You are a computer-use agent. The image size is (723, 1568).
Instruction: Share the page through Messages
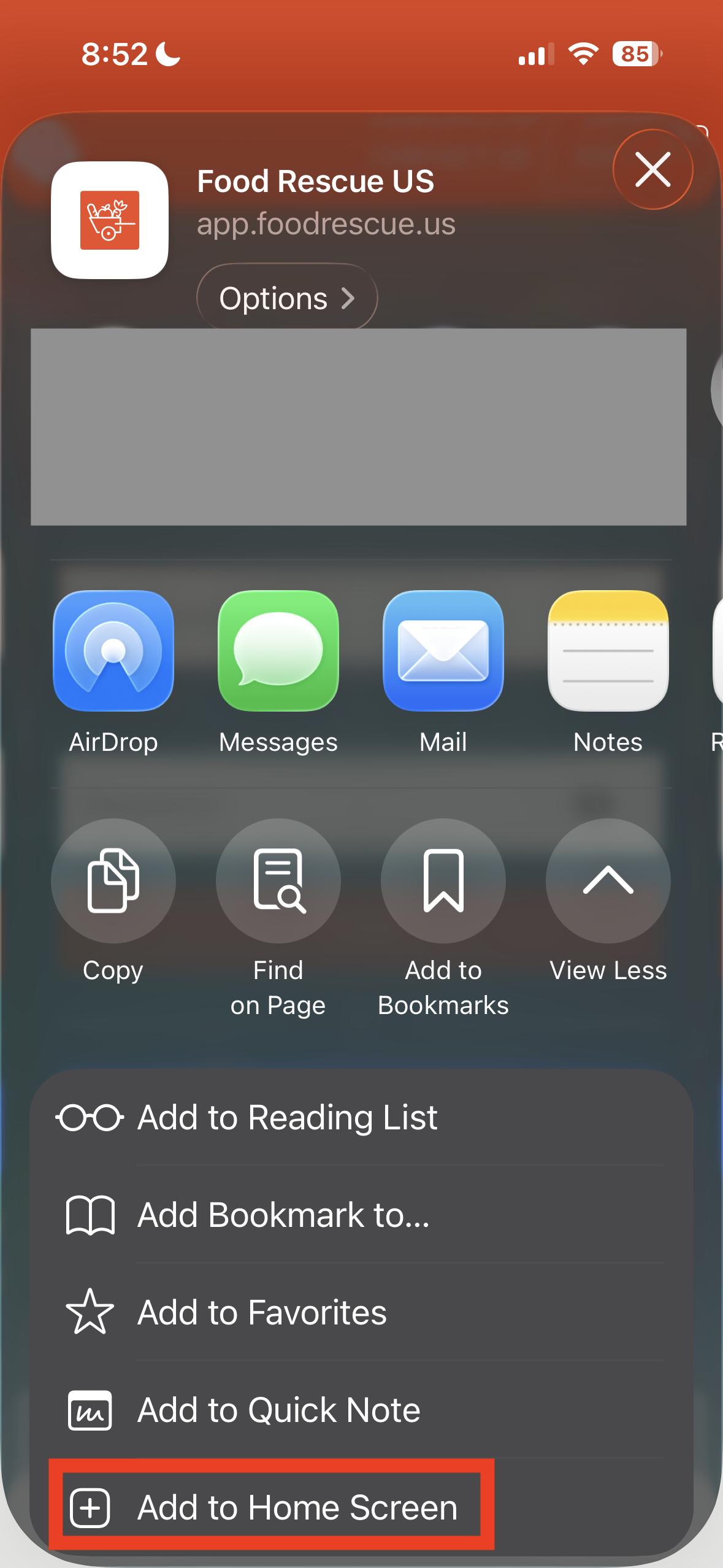point(278,672)
